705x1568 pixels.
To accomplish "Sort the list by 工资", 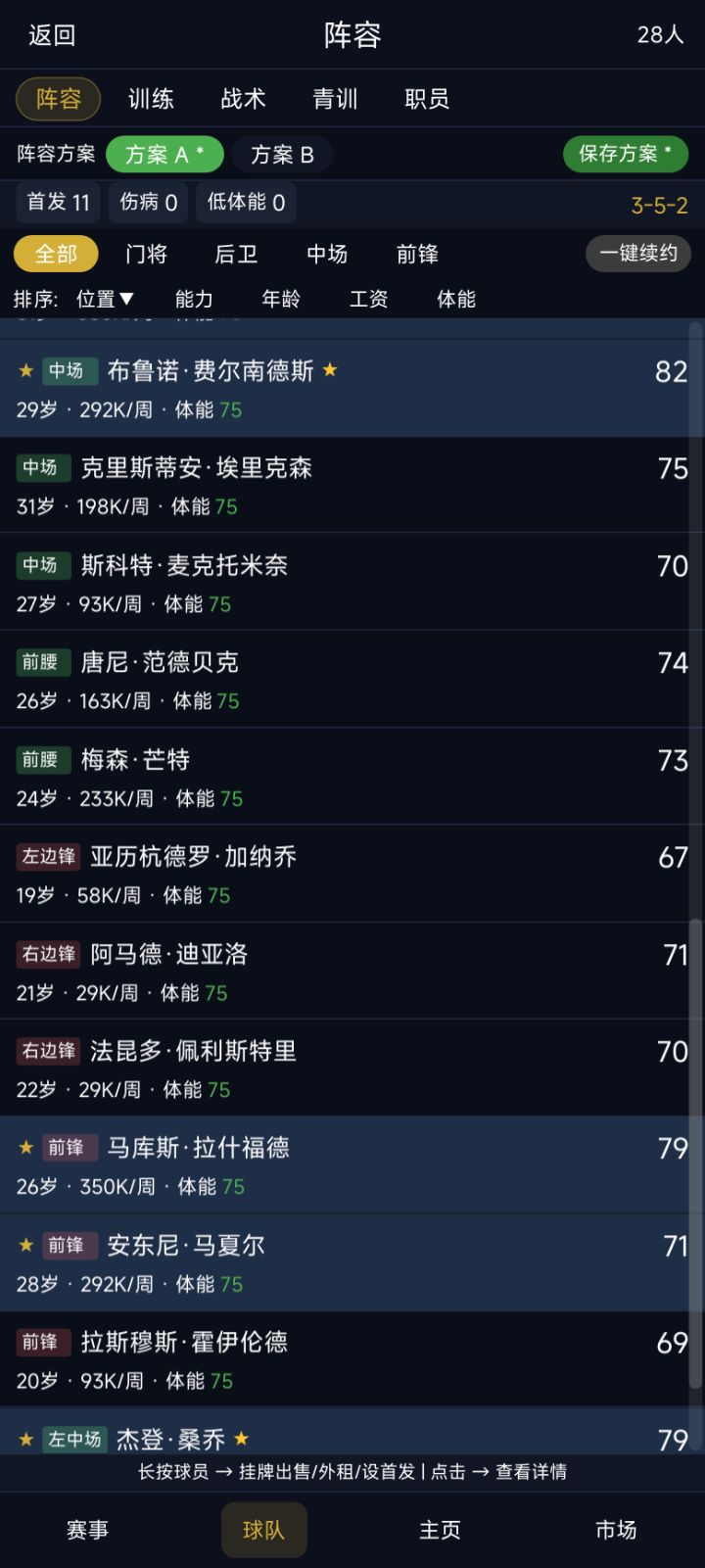I will 368,300.
